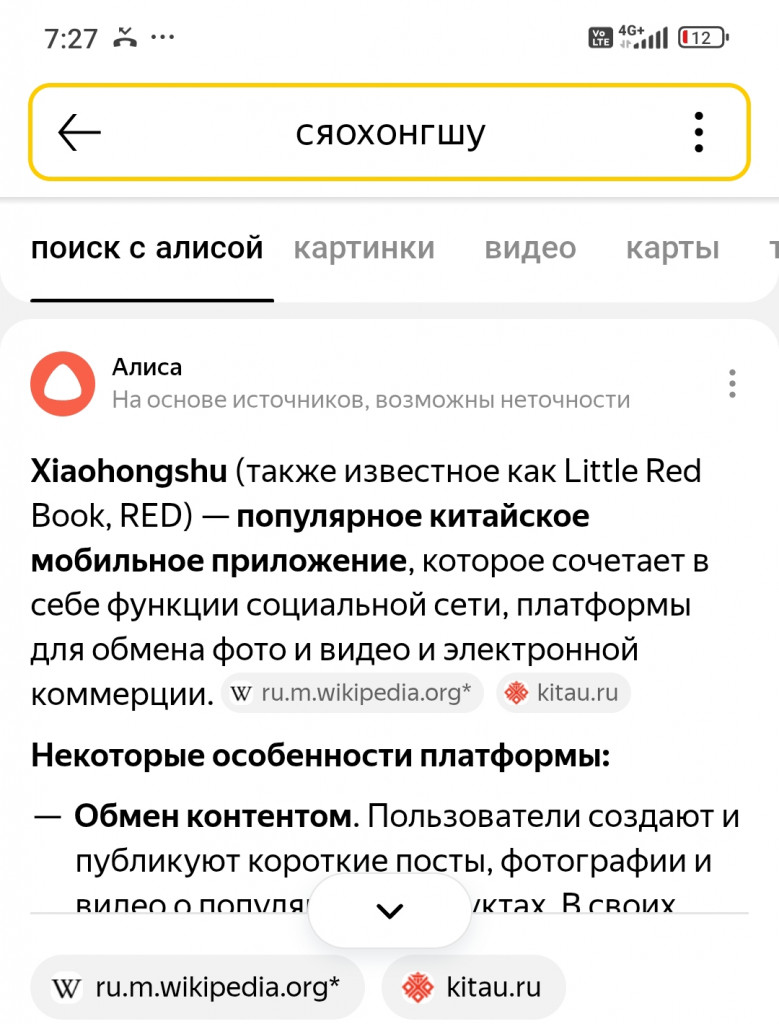Switch to the карты tab
Screen dimensions: 779x1024
[672, 248]
